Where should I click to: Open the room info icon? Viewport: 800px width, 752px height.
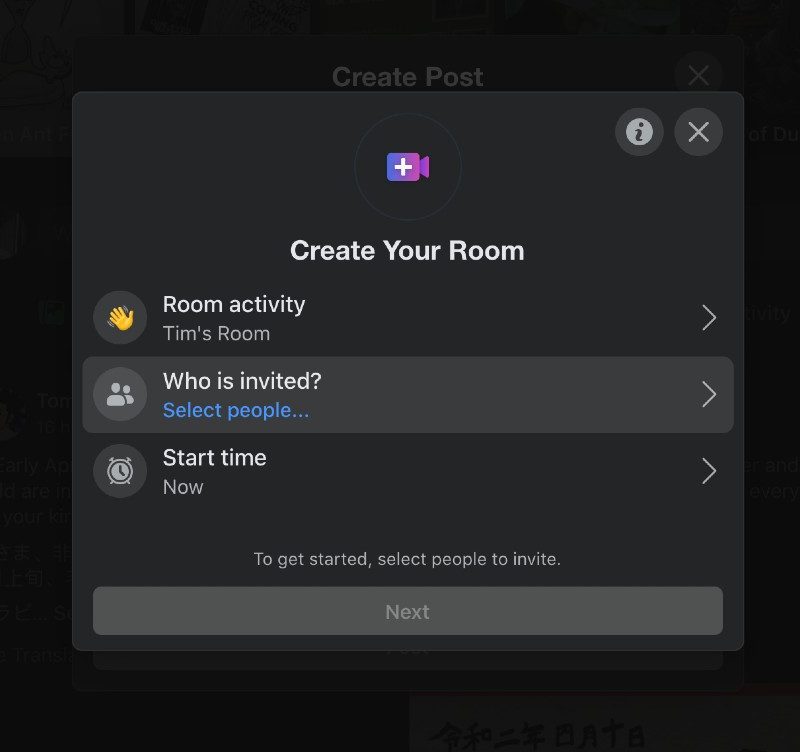coord(639,131)
